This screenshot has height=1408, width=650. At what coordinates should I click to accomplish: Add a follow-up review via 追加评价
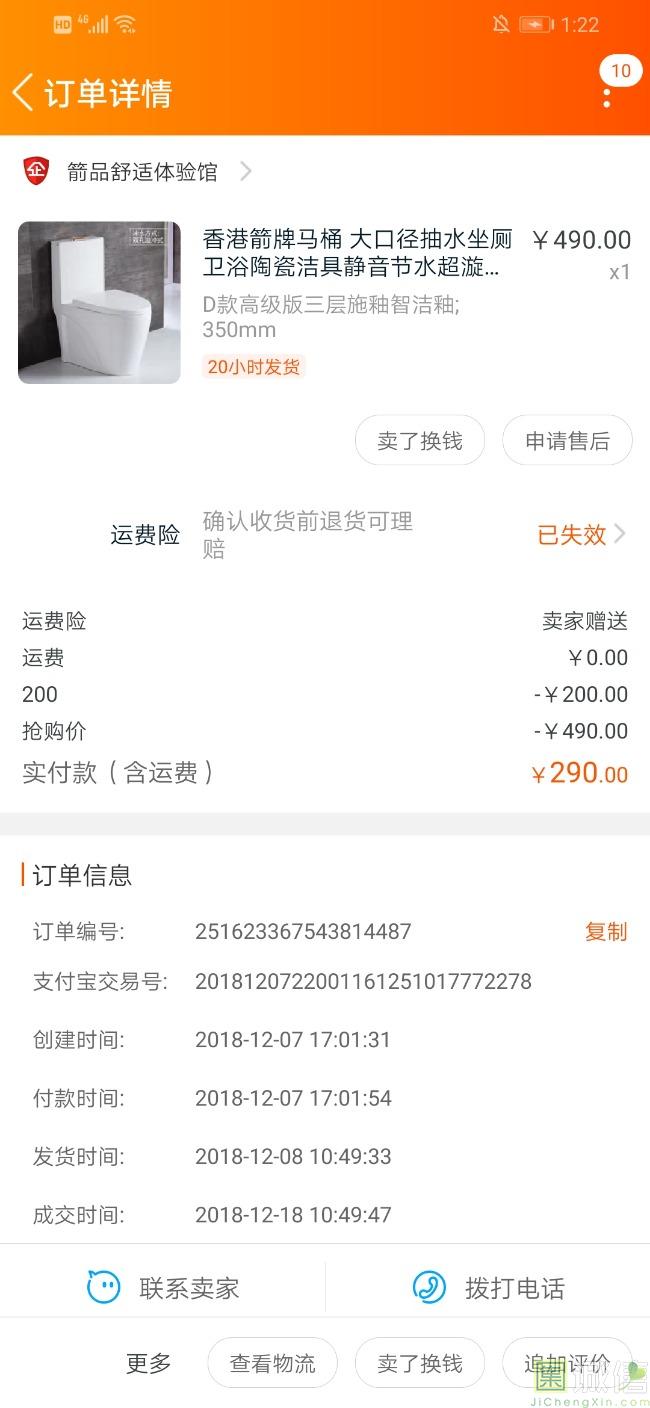(x=566, y=1363)
